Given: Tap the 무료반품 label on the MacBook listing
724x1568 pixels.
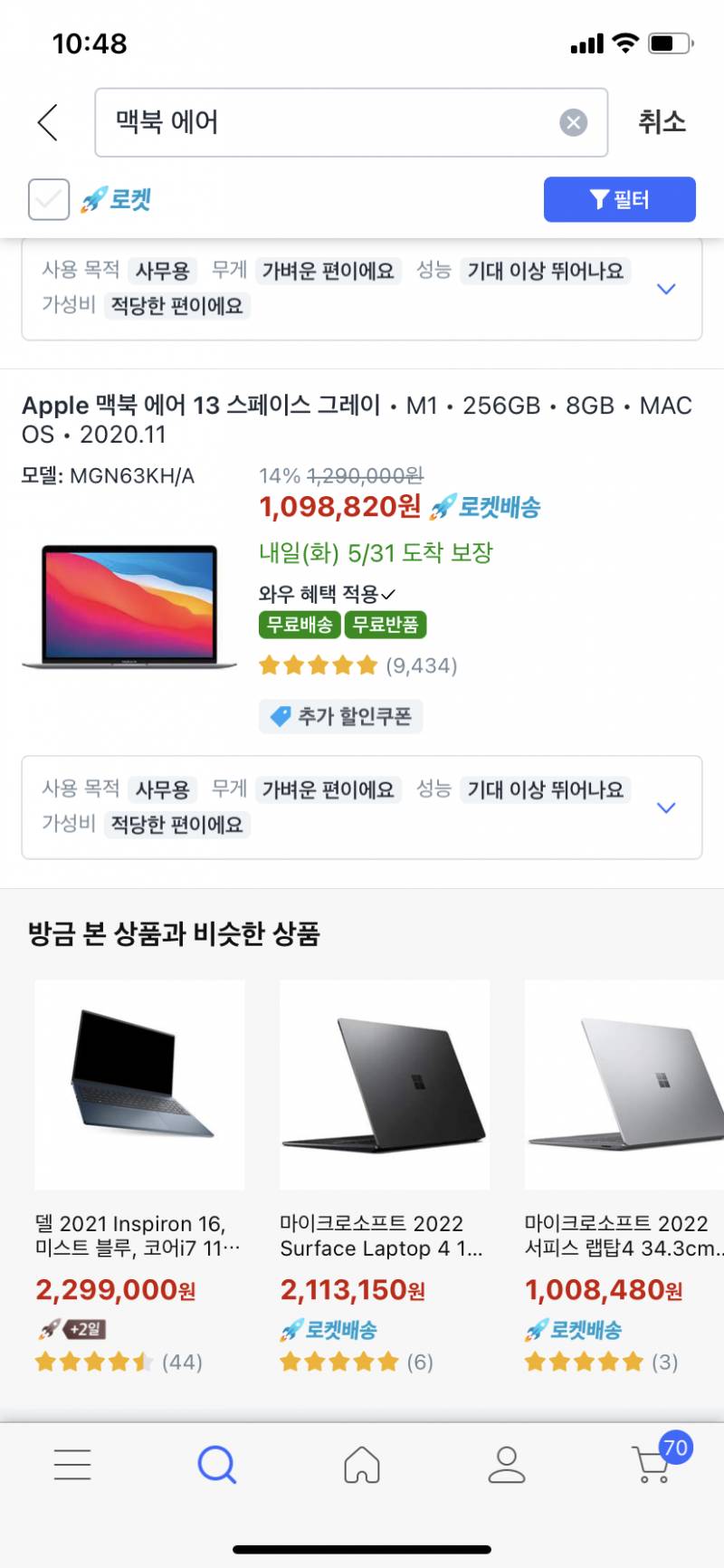Looking at the screenshot, I should click(385, 625).
